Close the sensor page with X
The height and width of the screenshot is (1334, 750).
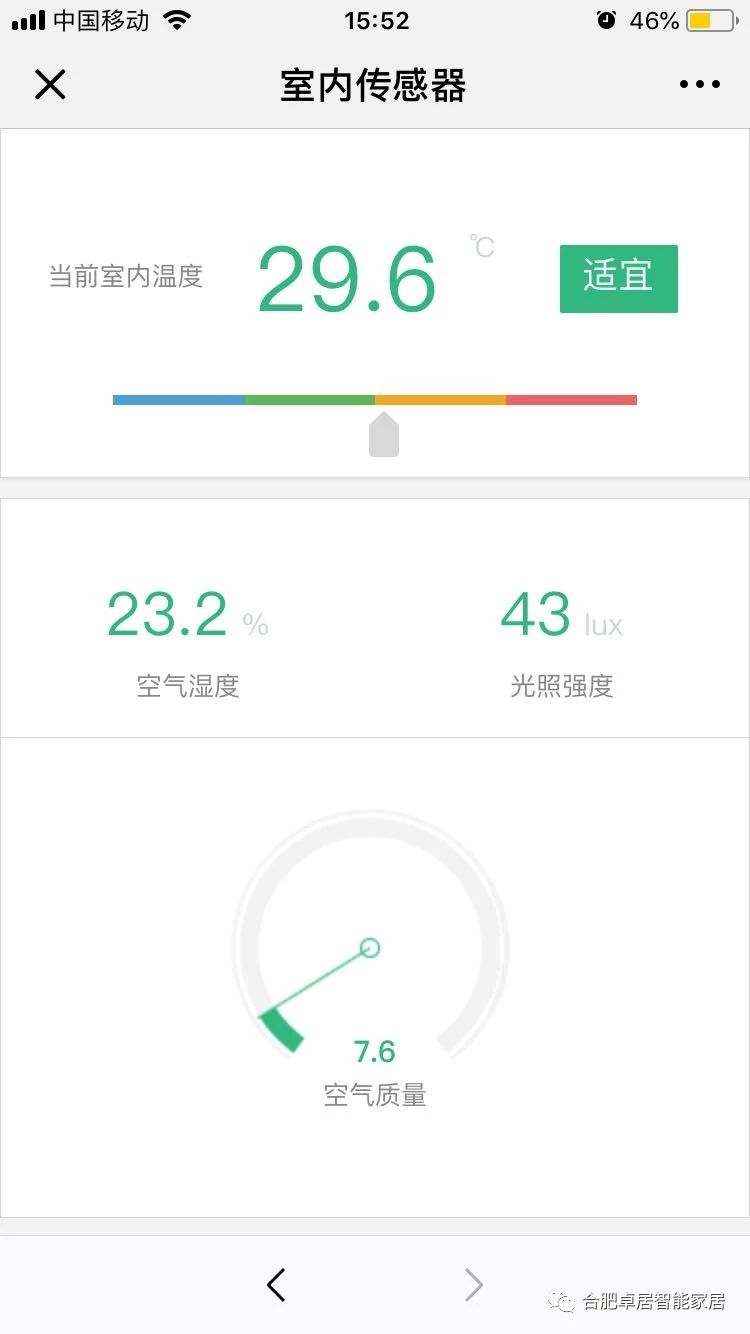tap(50, 84)
